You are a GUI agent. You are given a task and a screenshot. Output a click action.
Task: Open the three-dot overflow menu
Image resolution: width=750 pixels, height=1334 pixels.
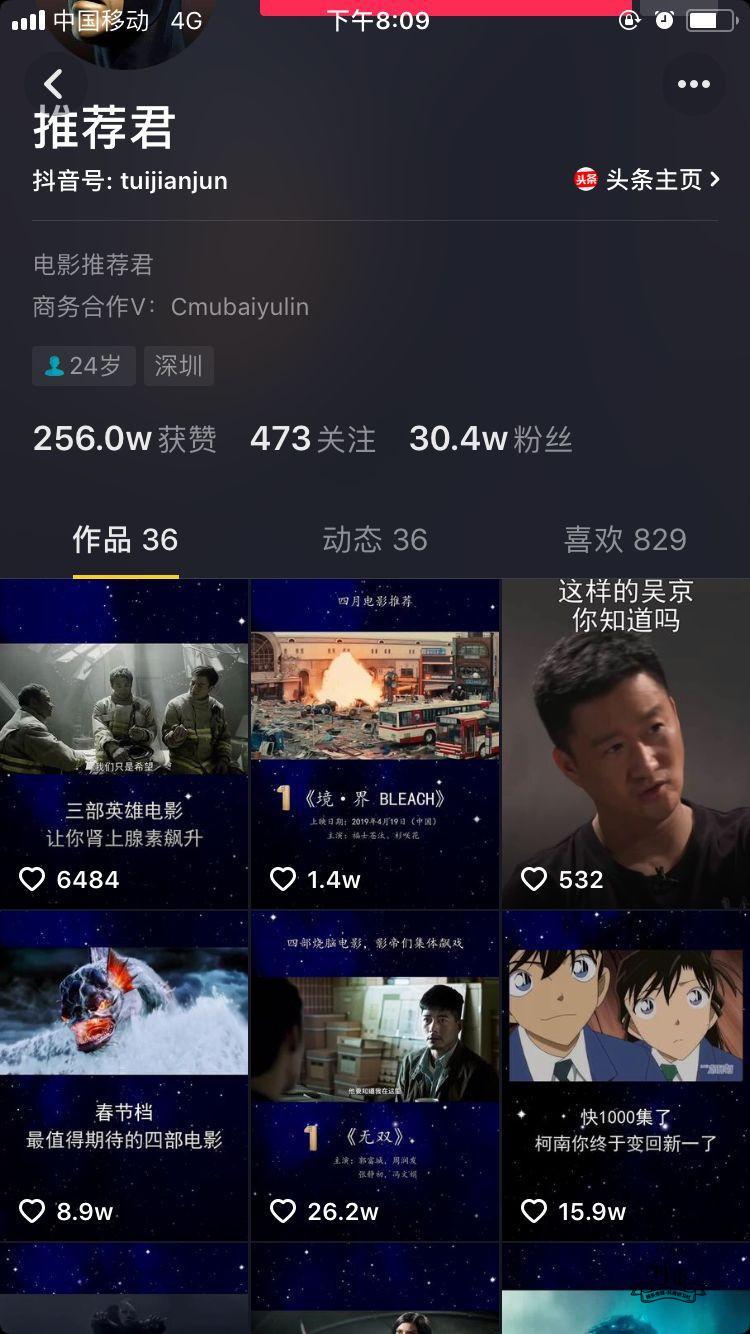coord(693,84)
